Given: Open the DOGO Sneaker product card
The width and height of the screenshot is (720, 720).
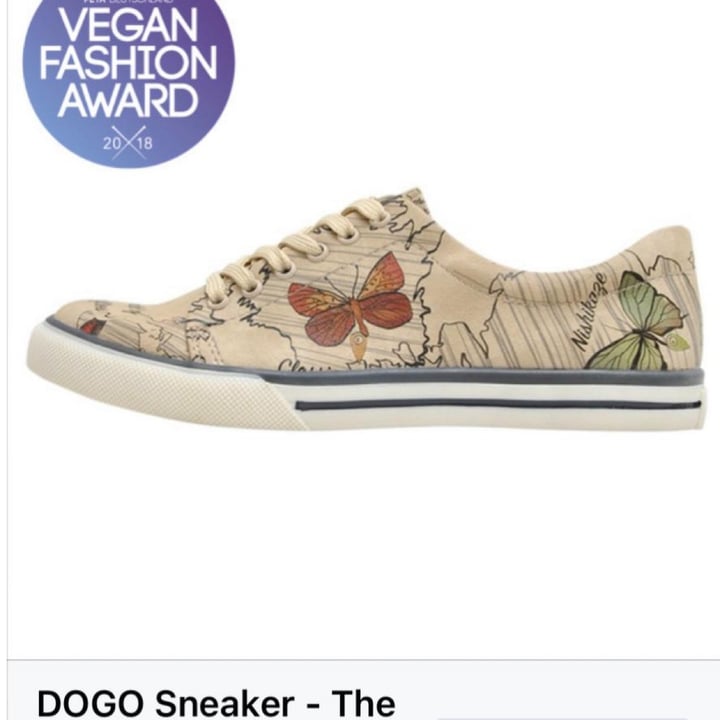Looking at the screenshot, I should click(216, 701).
